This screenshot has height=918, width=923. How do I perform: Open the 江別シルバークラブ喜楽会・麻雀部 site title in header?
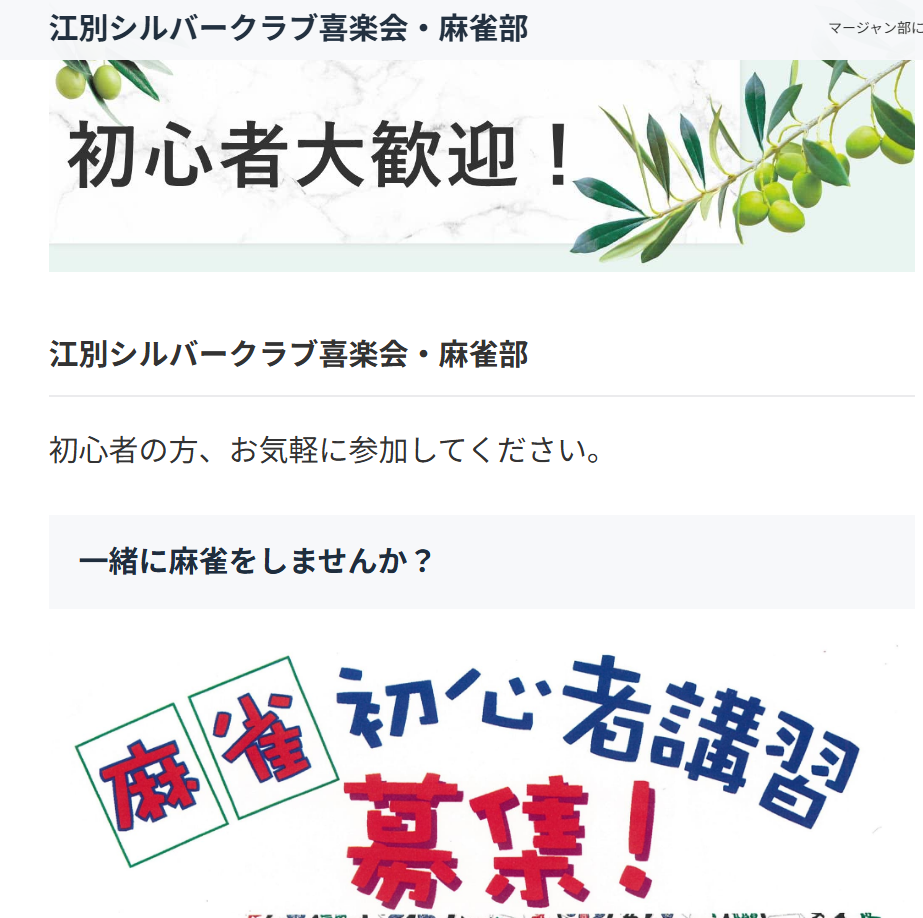tap(288, 29)
